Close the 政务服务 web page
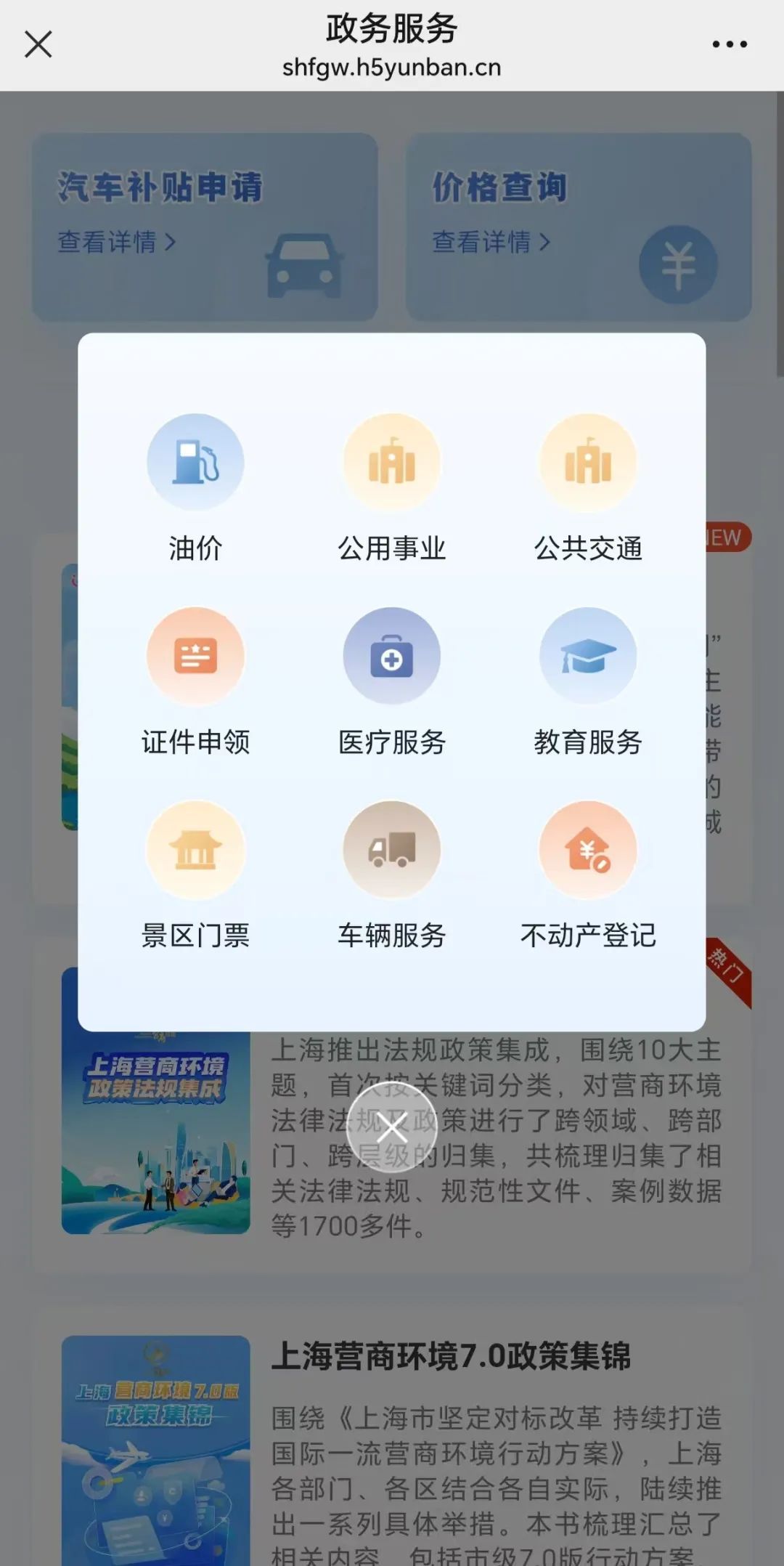This screenshot has width=784, height=1566. [x=38, y=44]
